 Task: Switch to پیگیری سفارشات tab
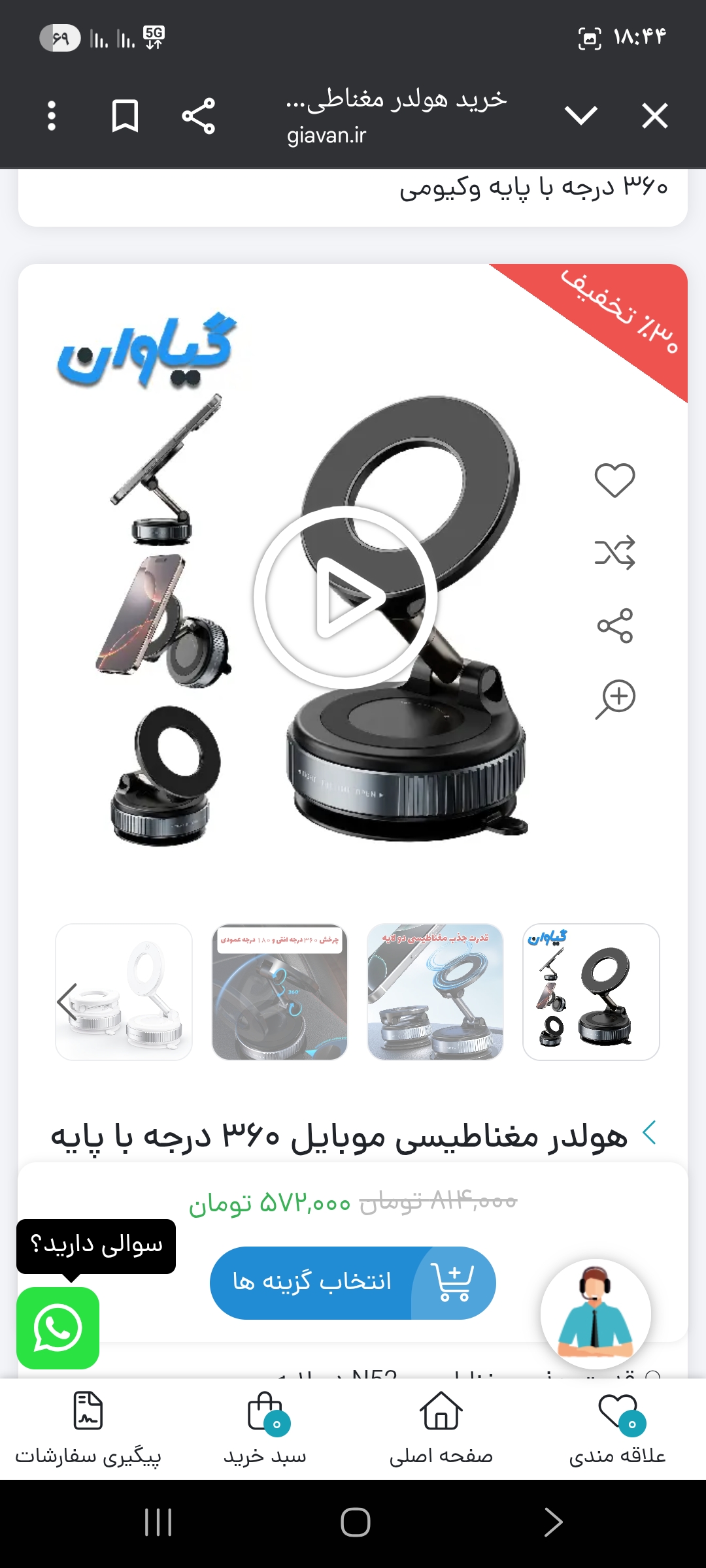click(x=88, y=1429)
